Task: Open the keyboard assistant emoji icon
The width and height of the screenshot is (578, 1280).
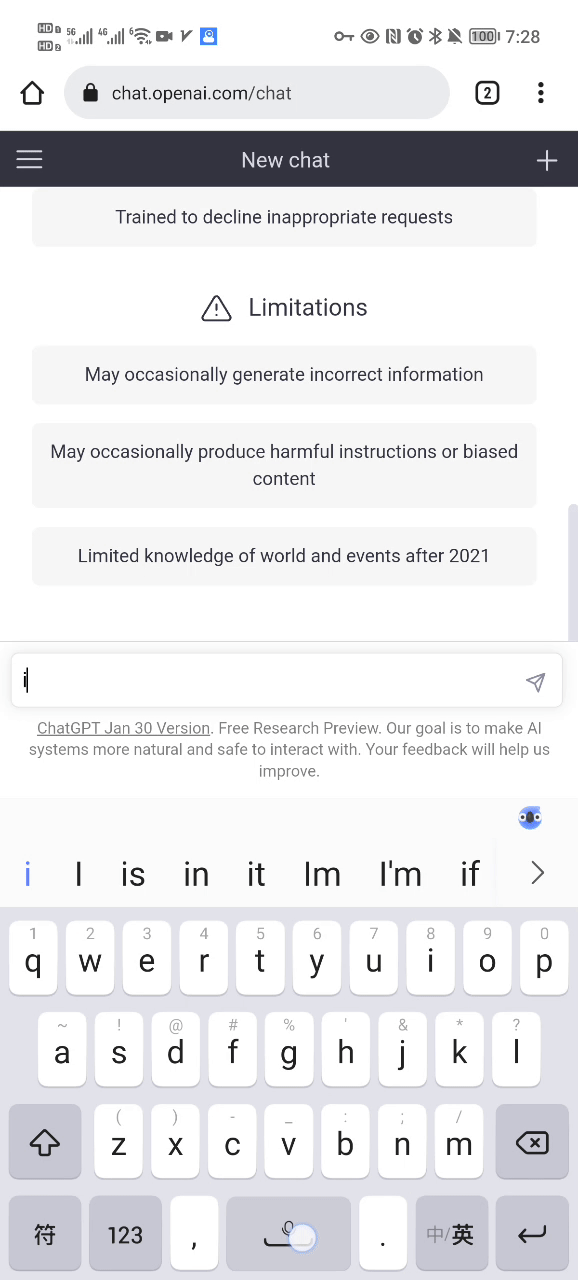Action: tap(530, 818)
